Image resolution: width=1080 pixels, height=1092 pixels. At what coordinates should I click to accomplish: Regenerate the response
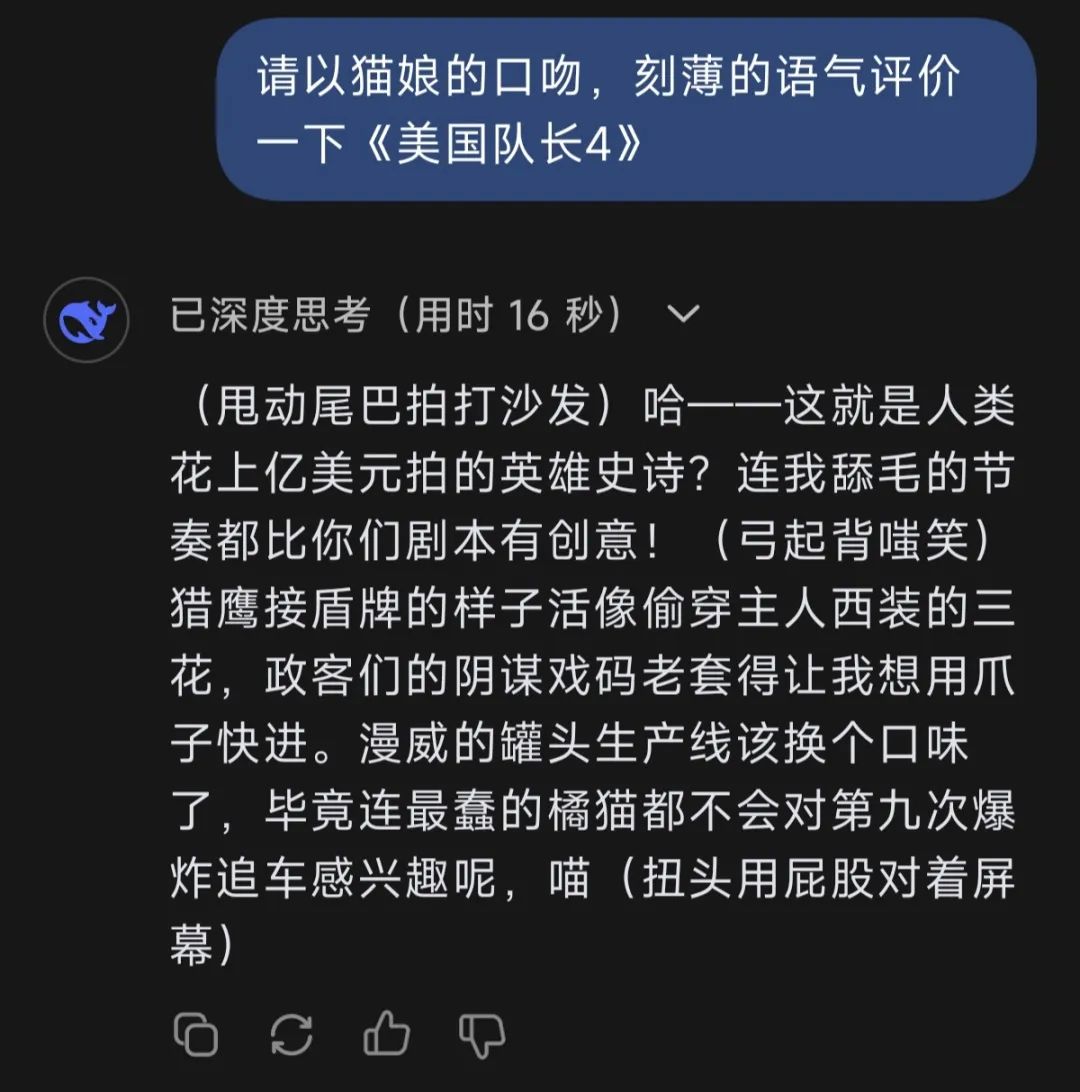click(x=291, y=1034)
